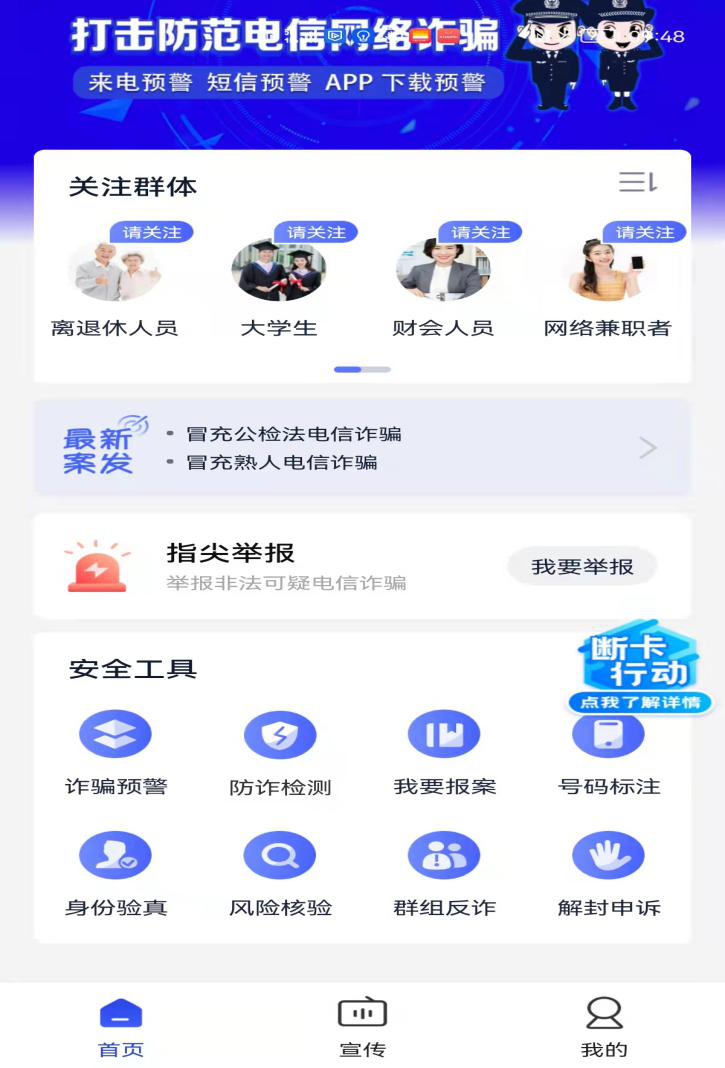Image resolution: width=725 pixels, height=1068 pixels.
Task: Switch to the 宣传 tab
Action: point(362,1027)
